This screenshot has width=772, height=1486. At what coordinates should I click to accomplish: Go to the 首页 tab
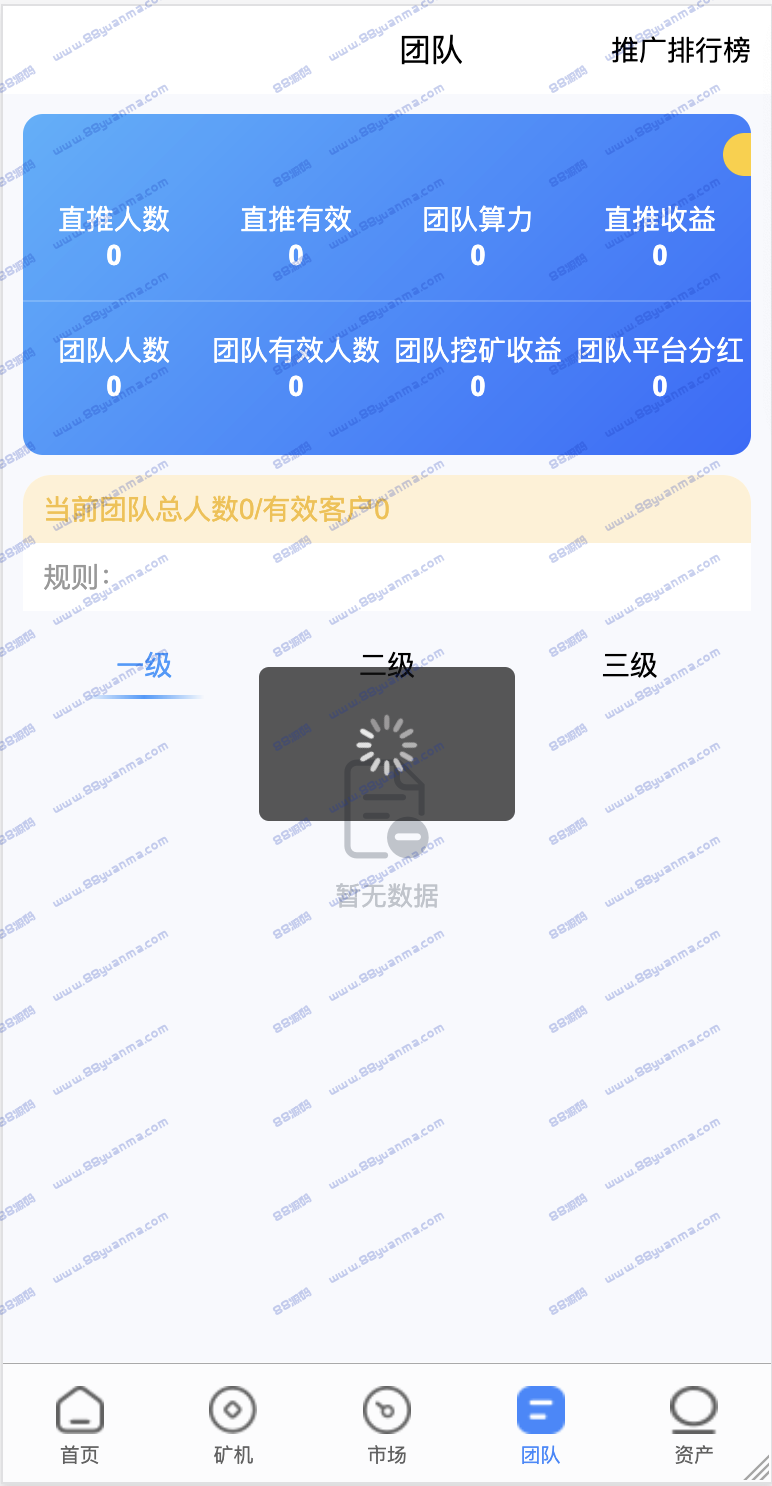pyautogui.click(x=80, y=1425)
